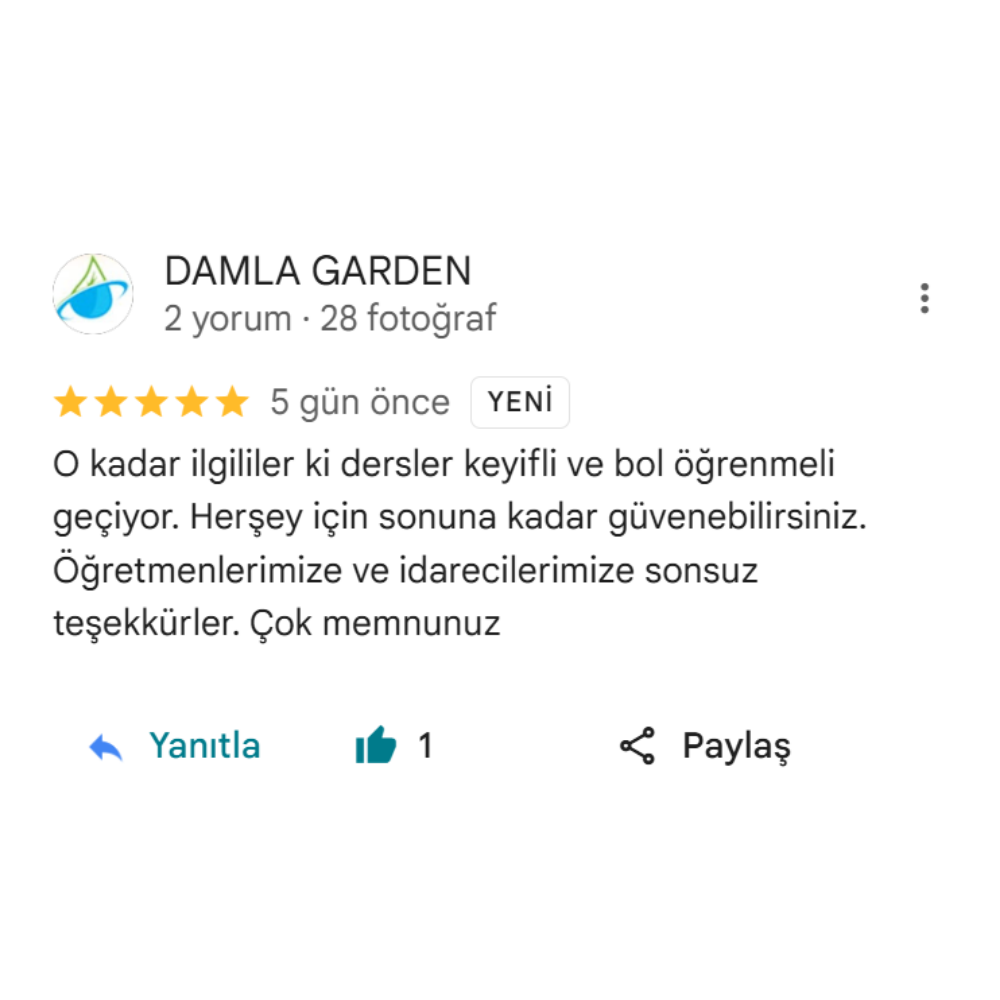Like the review with the thumbs-up

[x=377, y=746]
